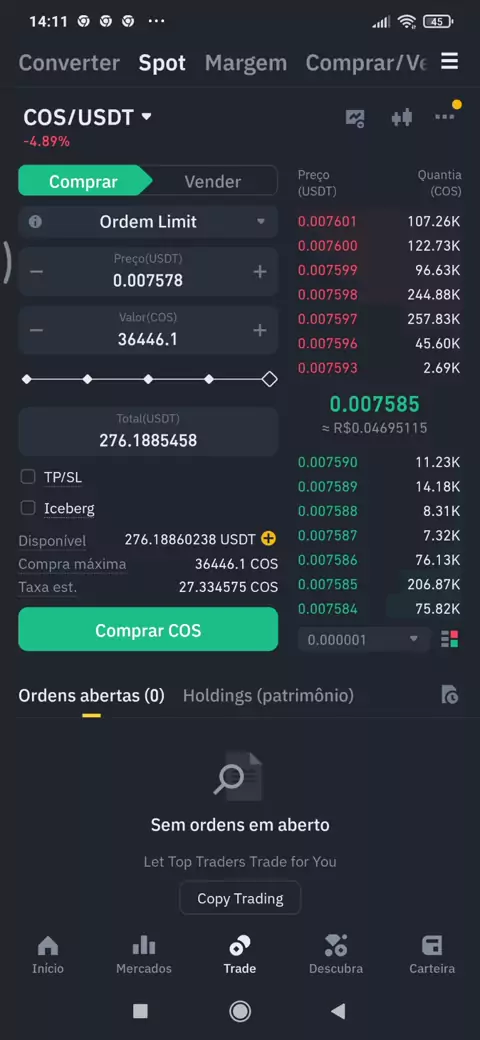The image size is (480, 1040).
Task: Add funds with the yellow plus
Action: (x=269, y=539)
